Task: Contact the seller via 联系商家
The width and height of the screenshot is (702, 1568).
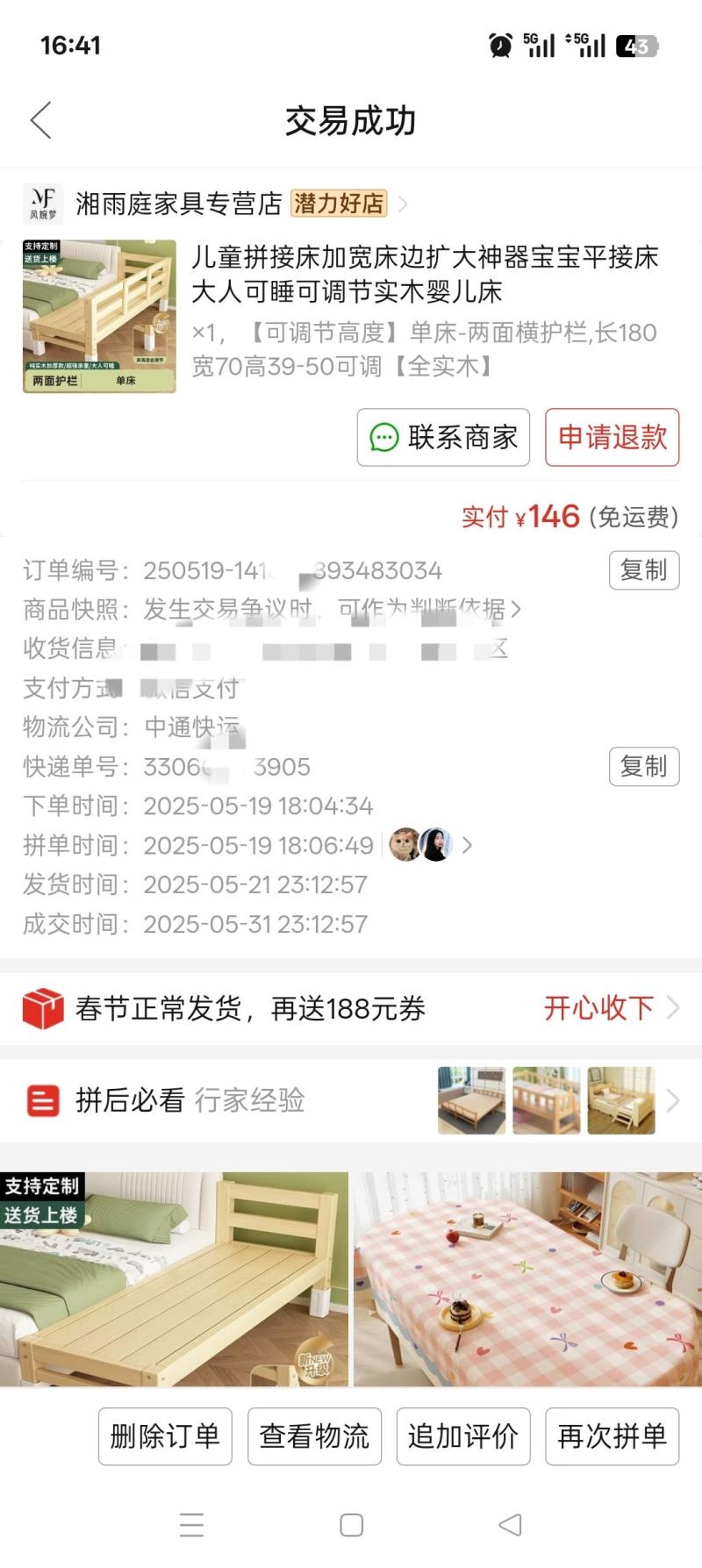Action: point(443,437)
